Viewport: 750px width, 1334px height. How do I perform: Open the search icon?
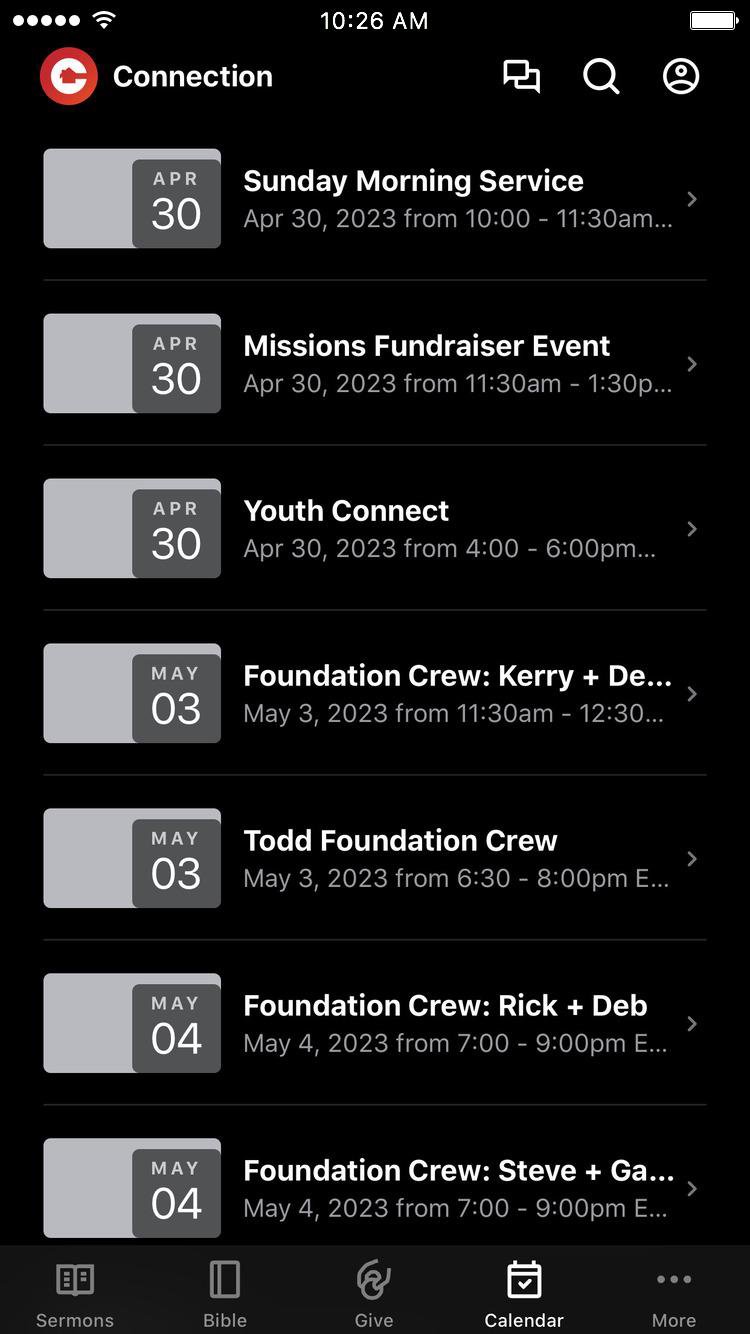pos(601,76)
